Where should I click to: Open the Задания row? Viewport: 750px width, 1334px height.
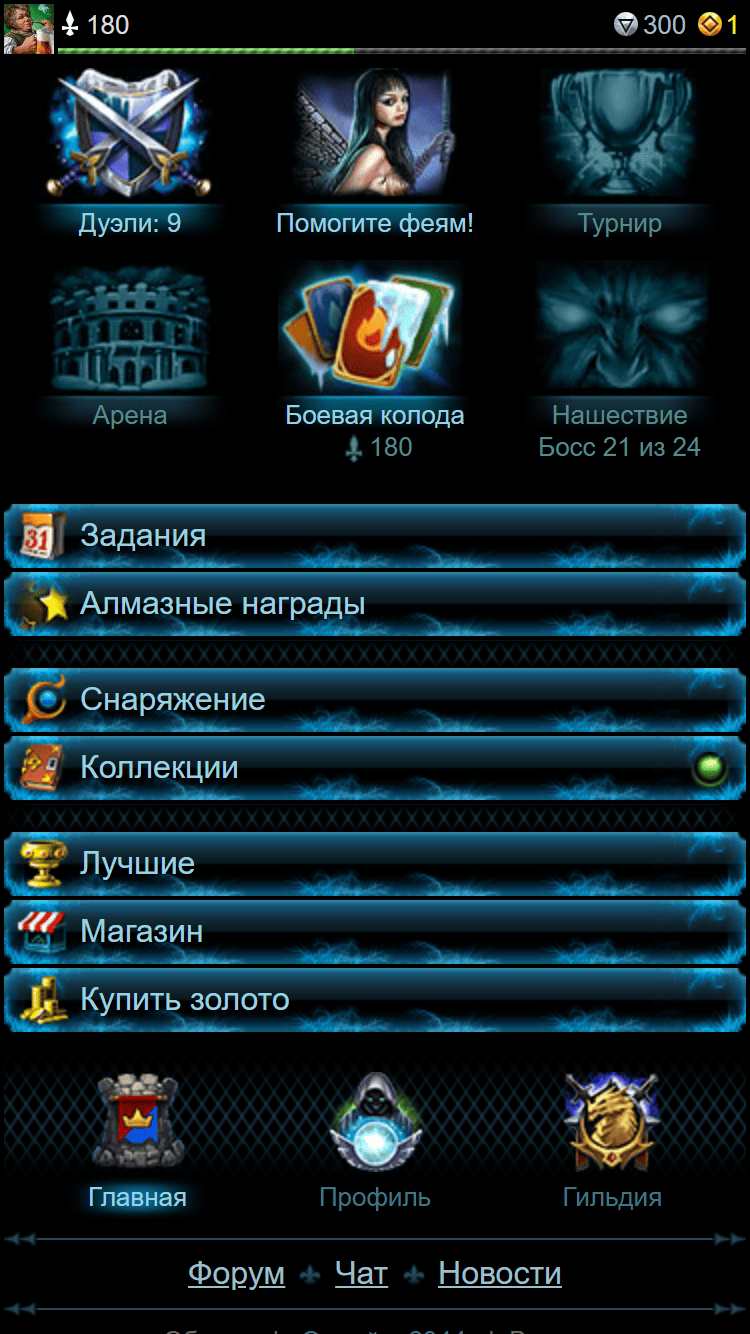[x=375, y=536]
